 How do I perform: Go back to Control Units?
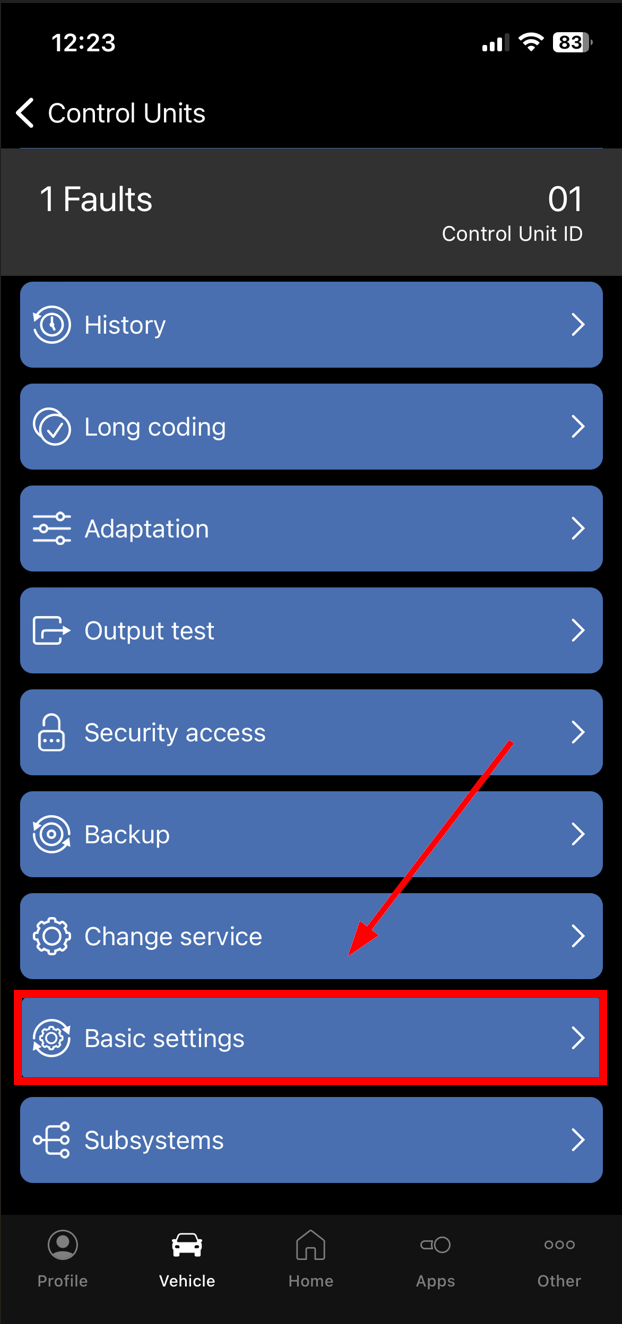point(110,113)
